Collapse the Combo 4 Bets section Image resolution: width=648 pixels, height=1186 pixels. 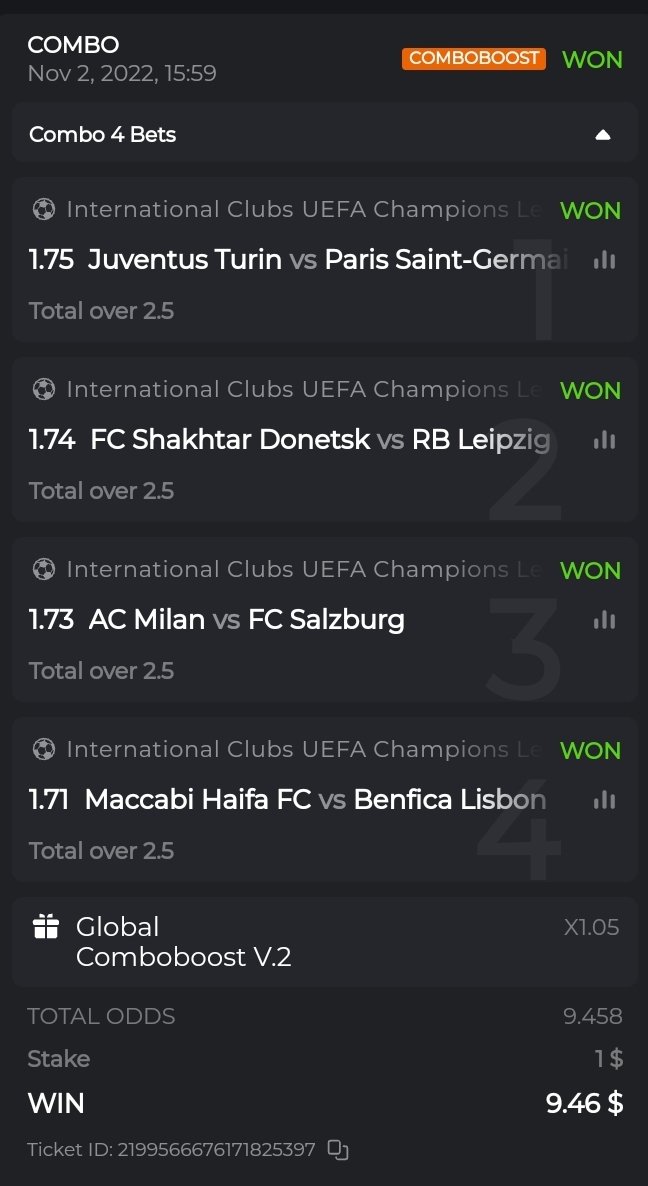[602, 135]
